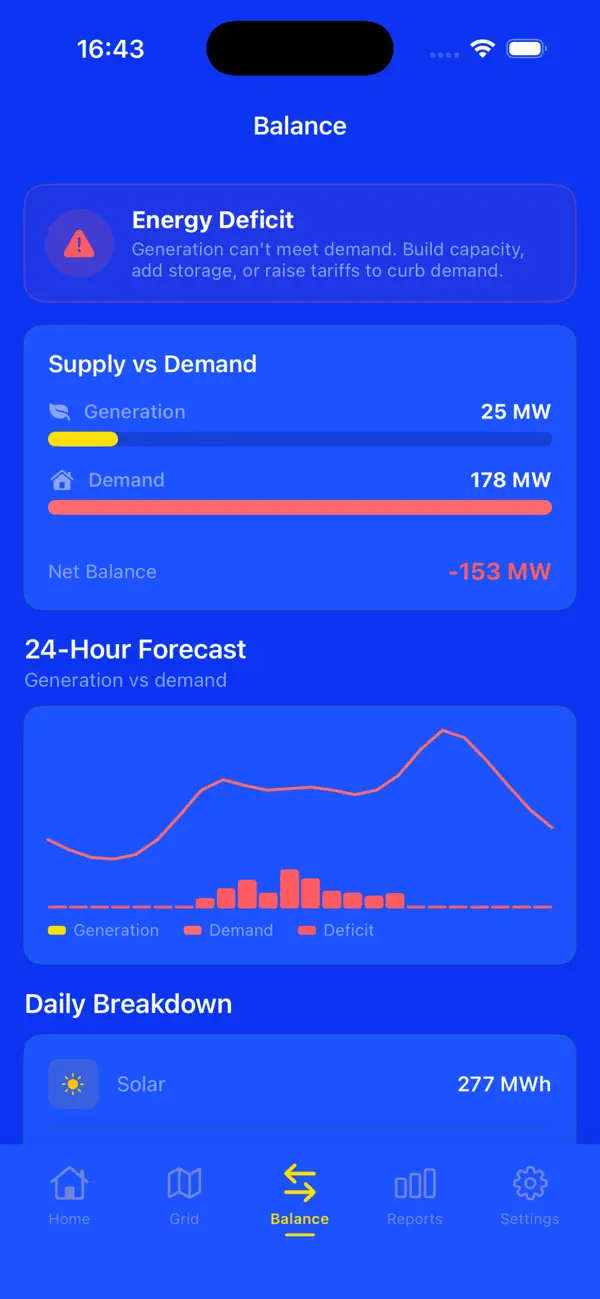Go to the Reports tab
The image size is (600, 1299).
point(415,1195)
